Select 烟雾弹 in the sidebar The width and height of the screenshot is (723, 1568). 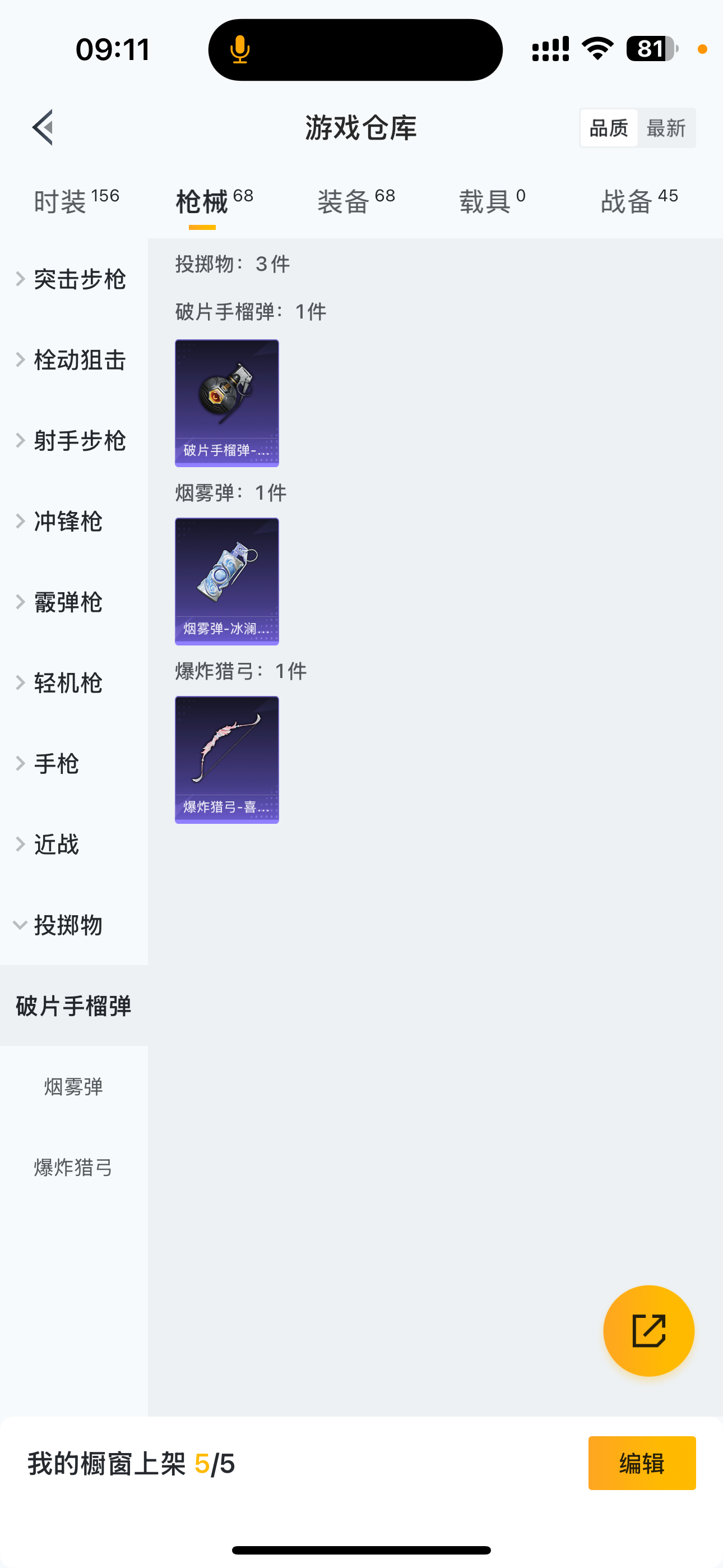(73, 1086)
